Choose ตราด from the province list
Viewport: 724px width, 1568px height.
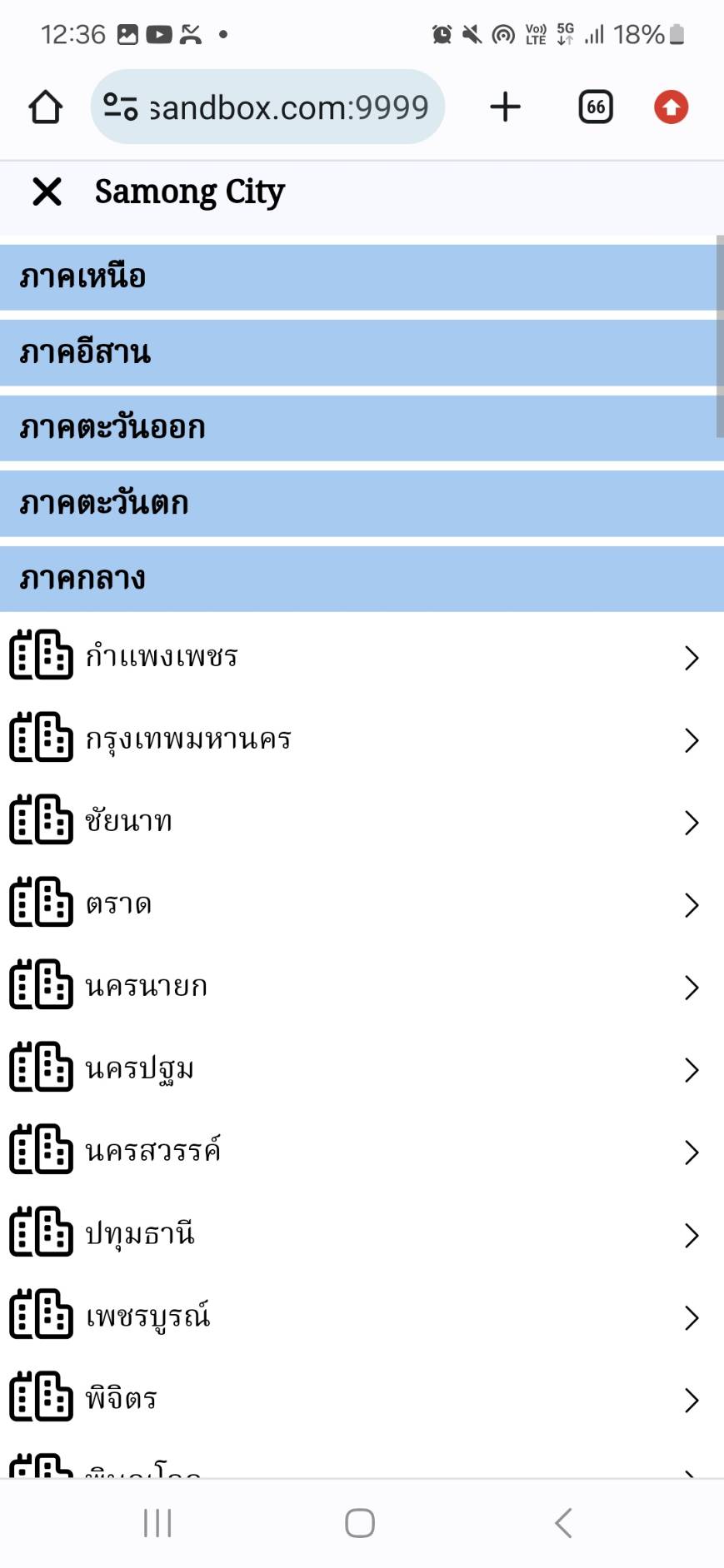[362, 904]
